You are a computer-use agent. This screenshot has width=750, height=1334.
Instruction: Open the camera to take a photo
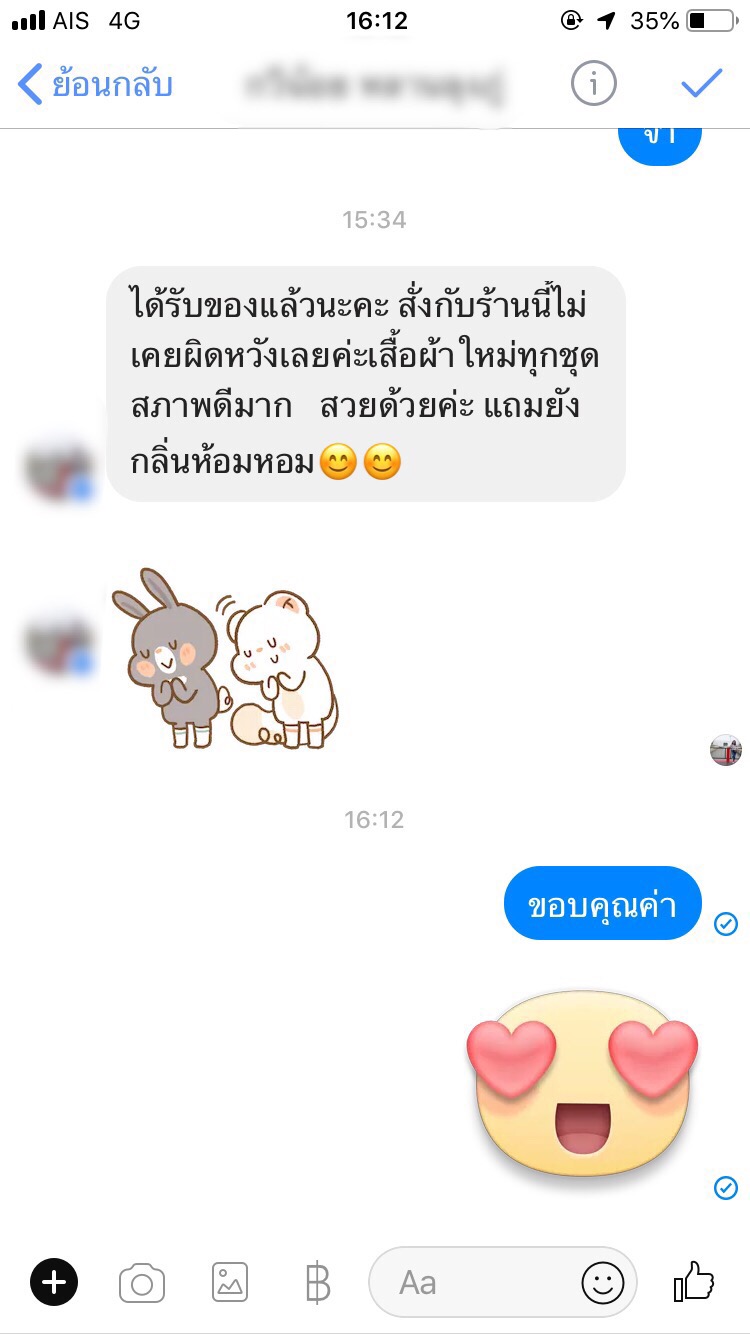(x=142, y=1283)
